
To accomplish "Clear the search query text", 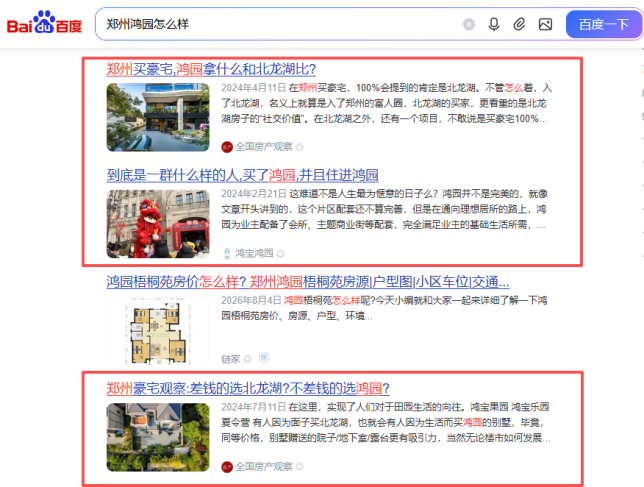I will [x=469, y=25].
